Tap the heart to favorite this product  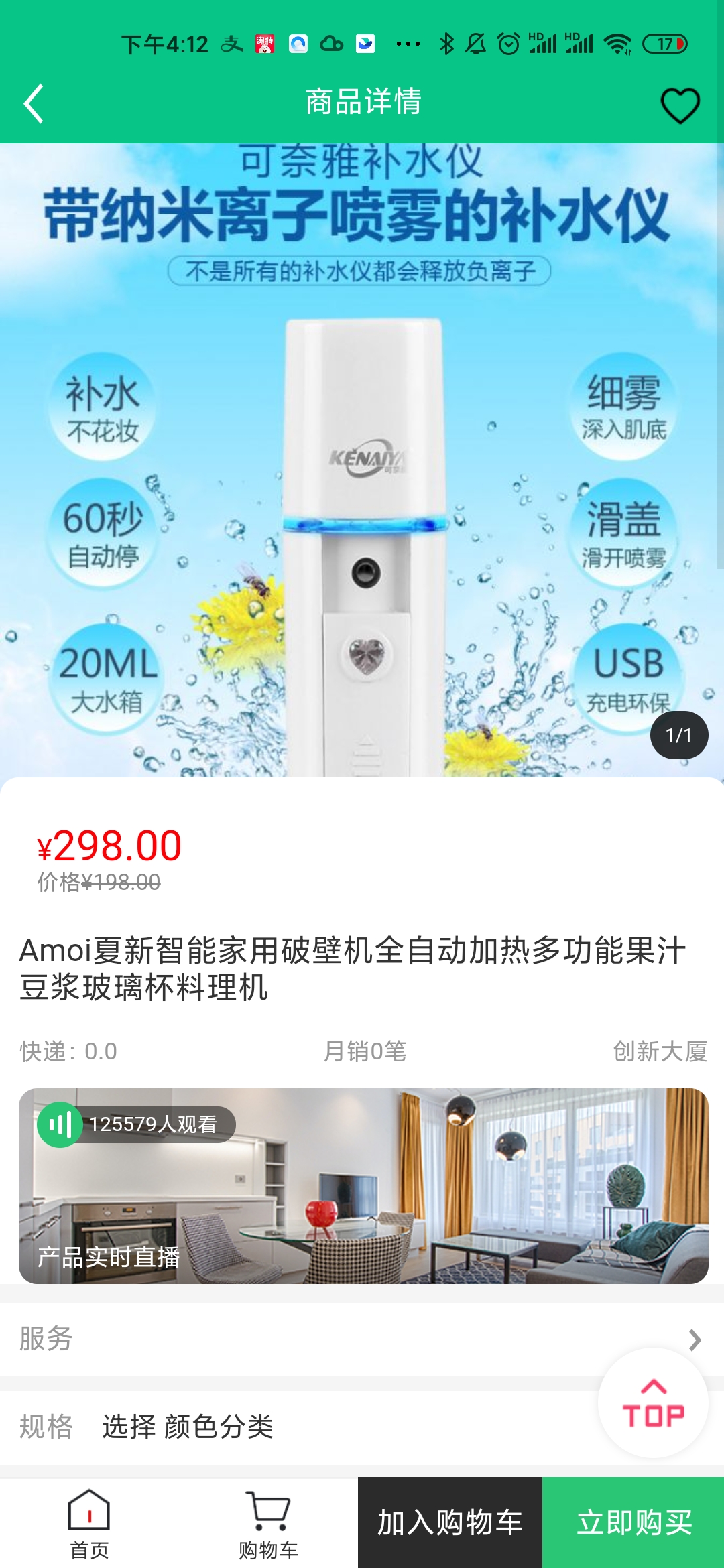[679, 104]
